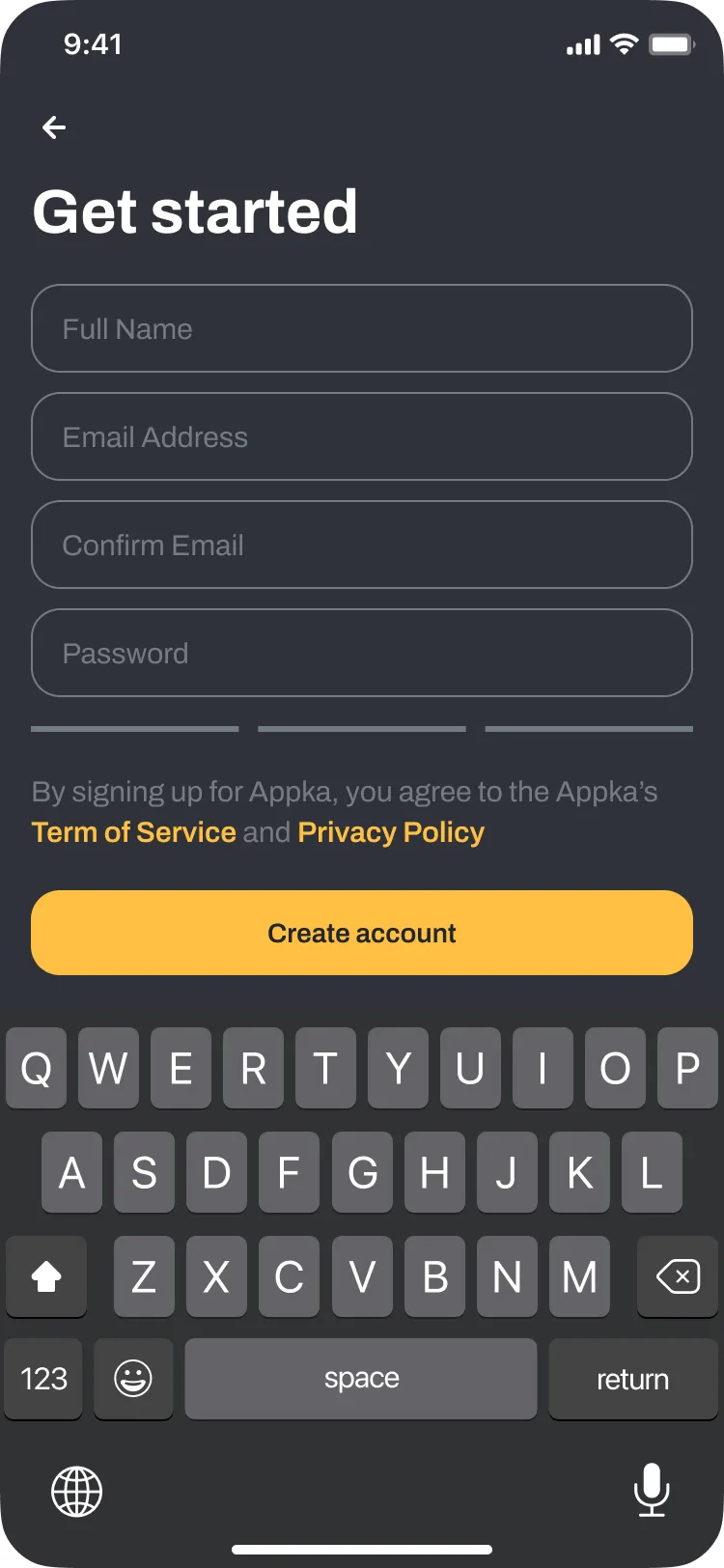Tap the globe language switcher

(x=76, y=1491)
